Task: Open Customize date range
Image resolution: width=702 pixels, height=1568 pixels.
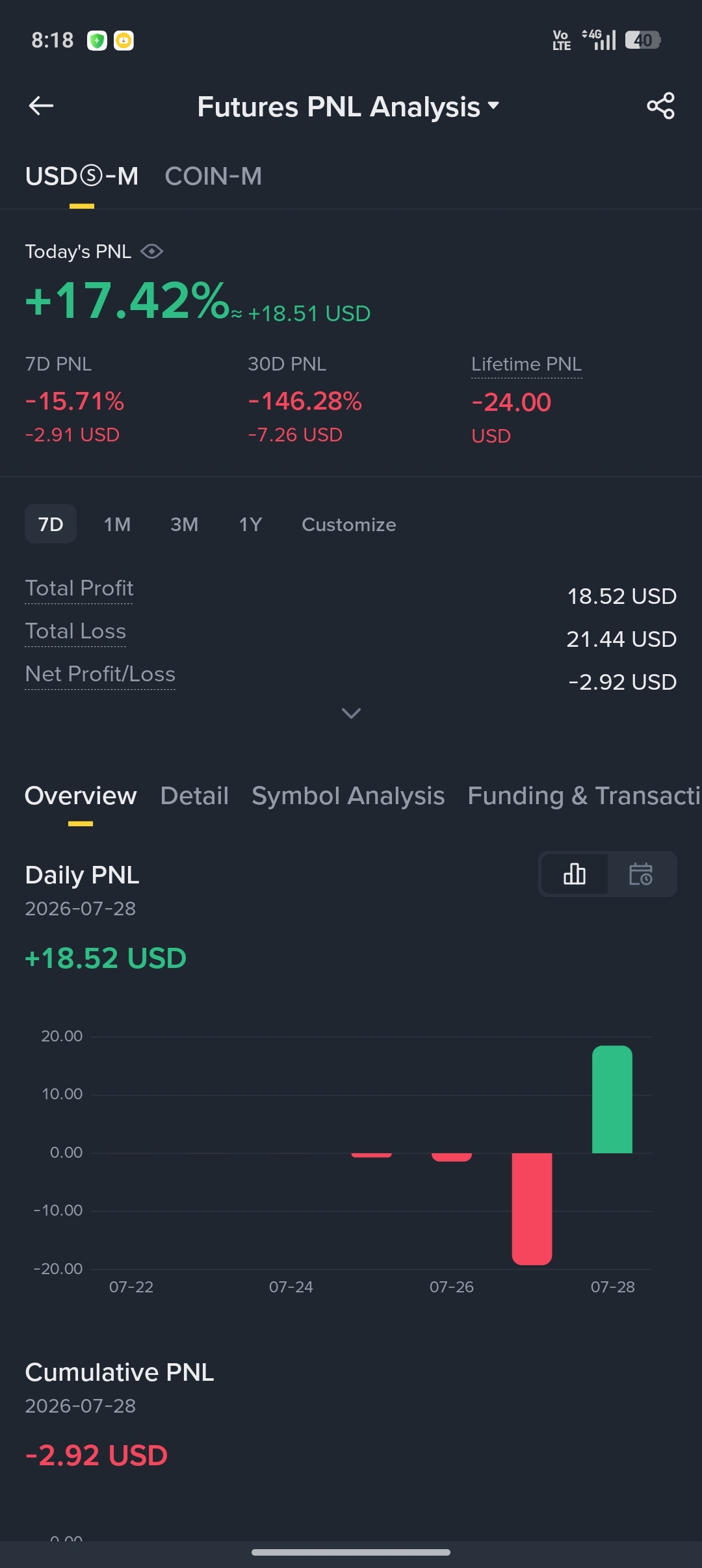Action: coord(349,524)
